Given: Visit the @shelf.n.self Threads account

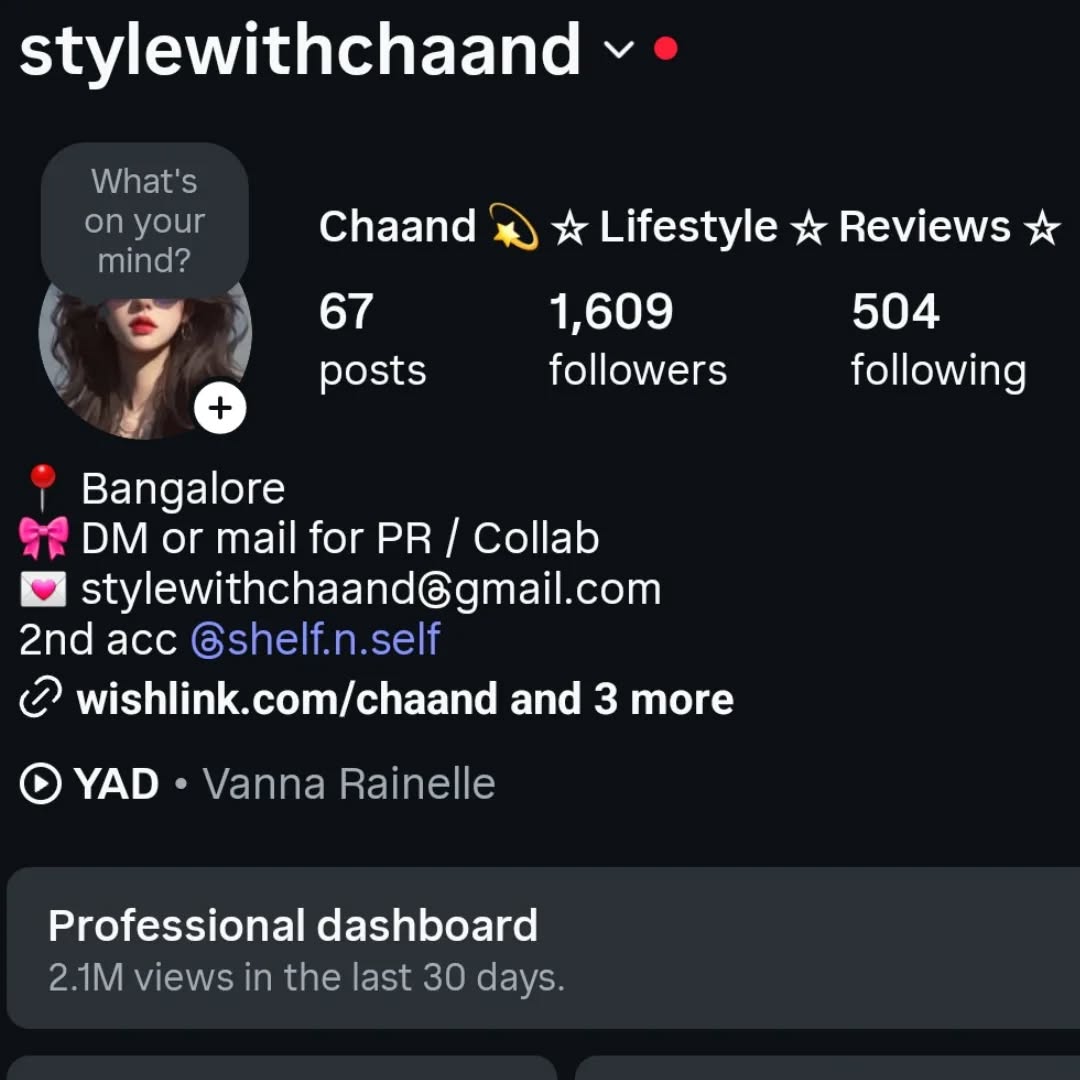Looking at the screenshot, I should [x=316, y=640].
